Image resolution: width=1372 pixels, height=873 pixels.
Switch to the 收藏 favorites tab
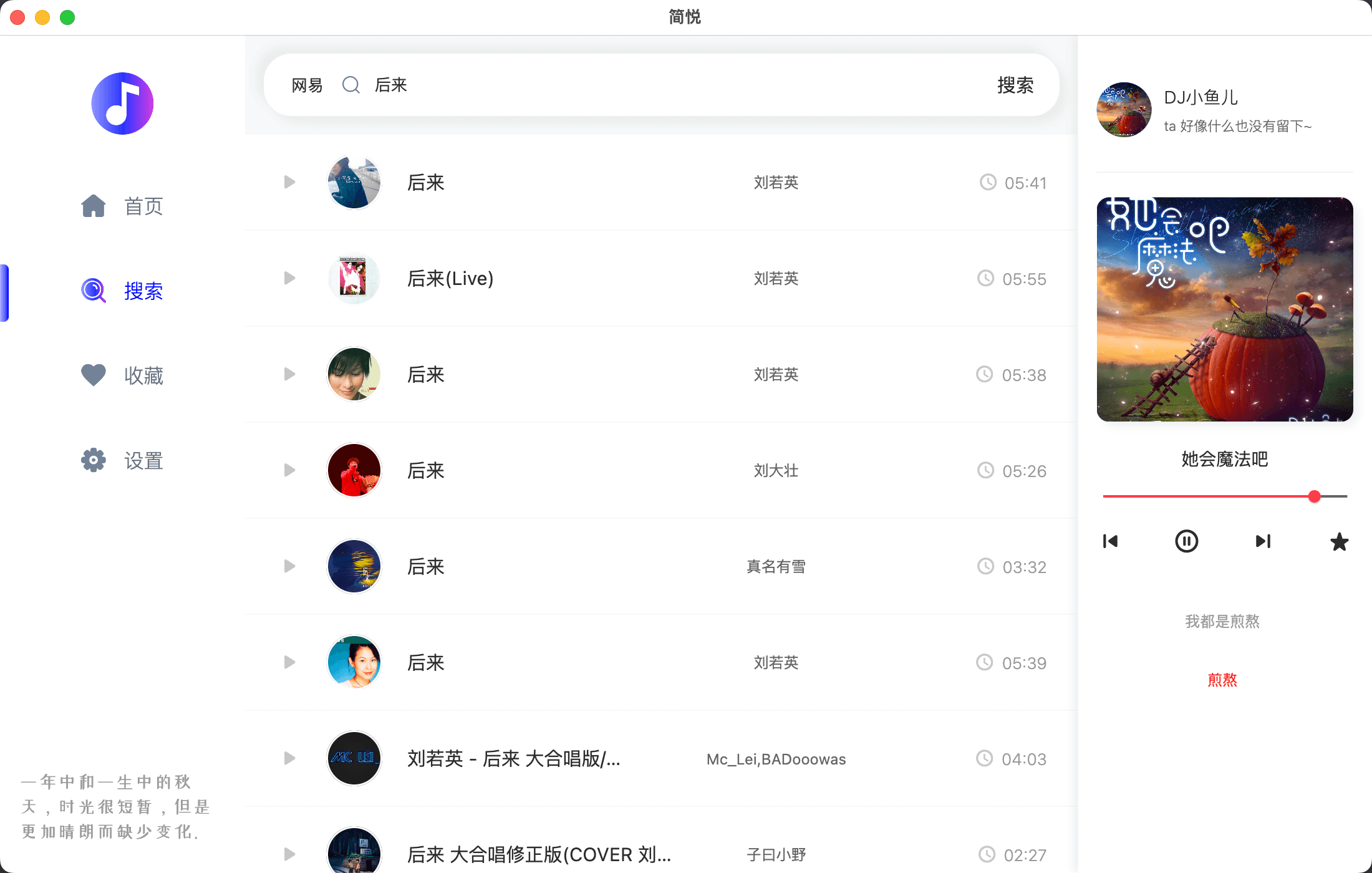pos(123,375)
